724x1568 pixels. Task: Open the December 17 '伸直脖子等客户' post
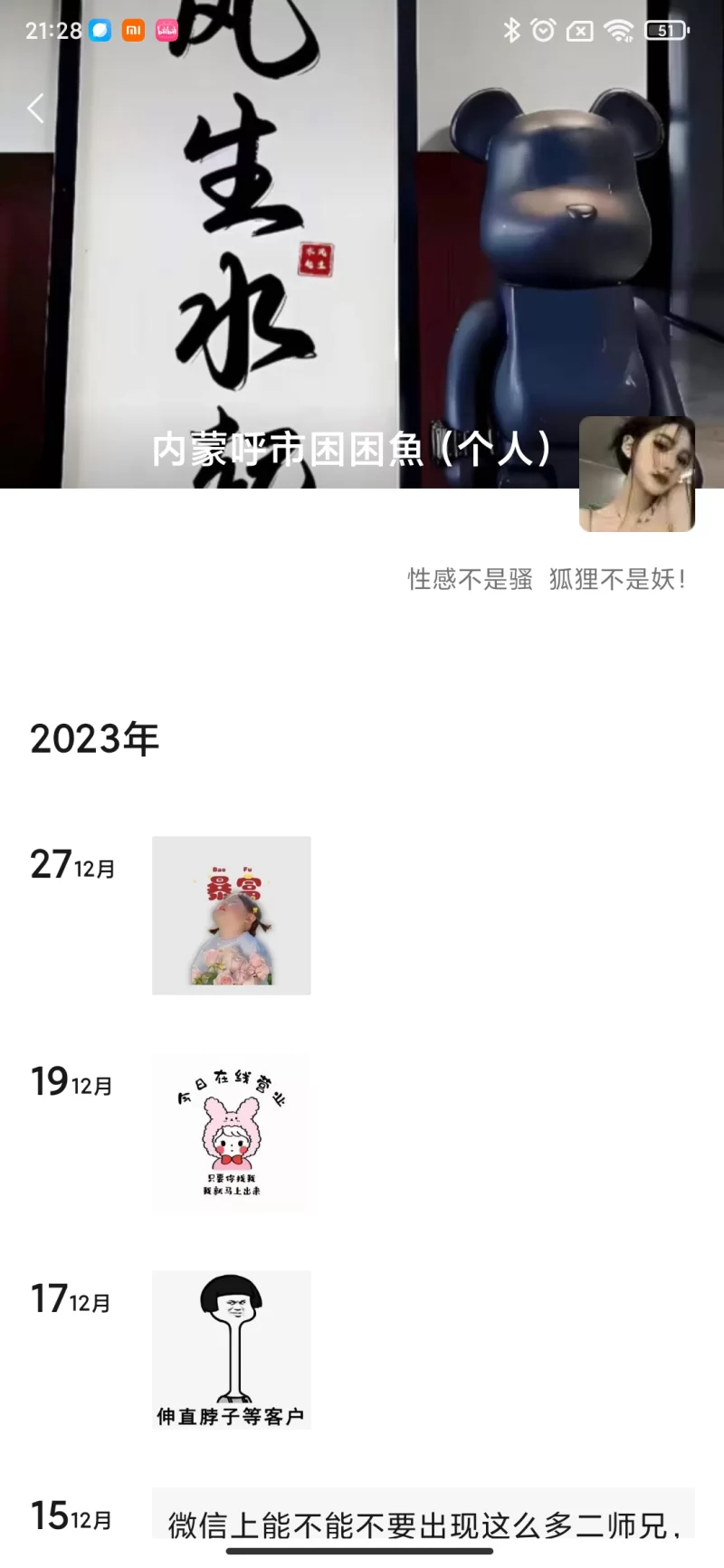point(231,1349)
